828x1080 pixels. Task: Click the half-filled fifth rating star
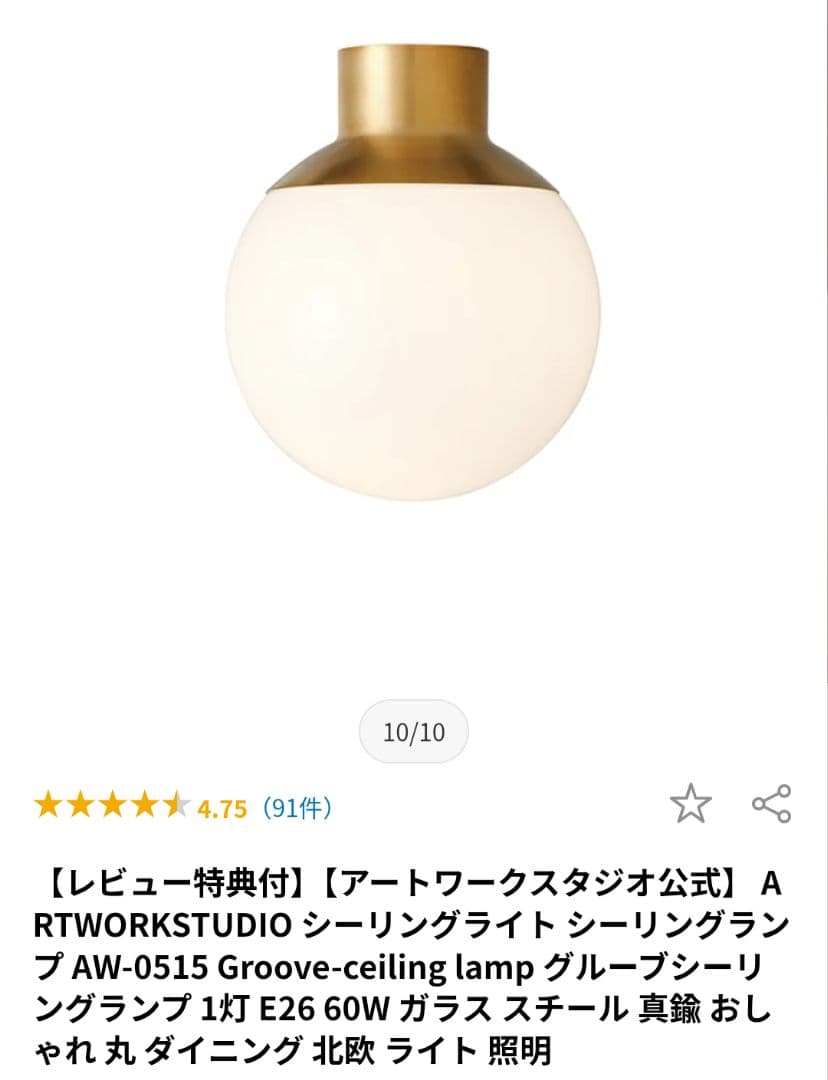click(x=178, y=800)
